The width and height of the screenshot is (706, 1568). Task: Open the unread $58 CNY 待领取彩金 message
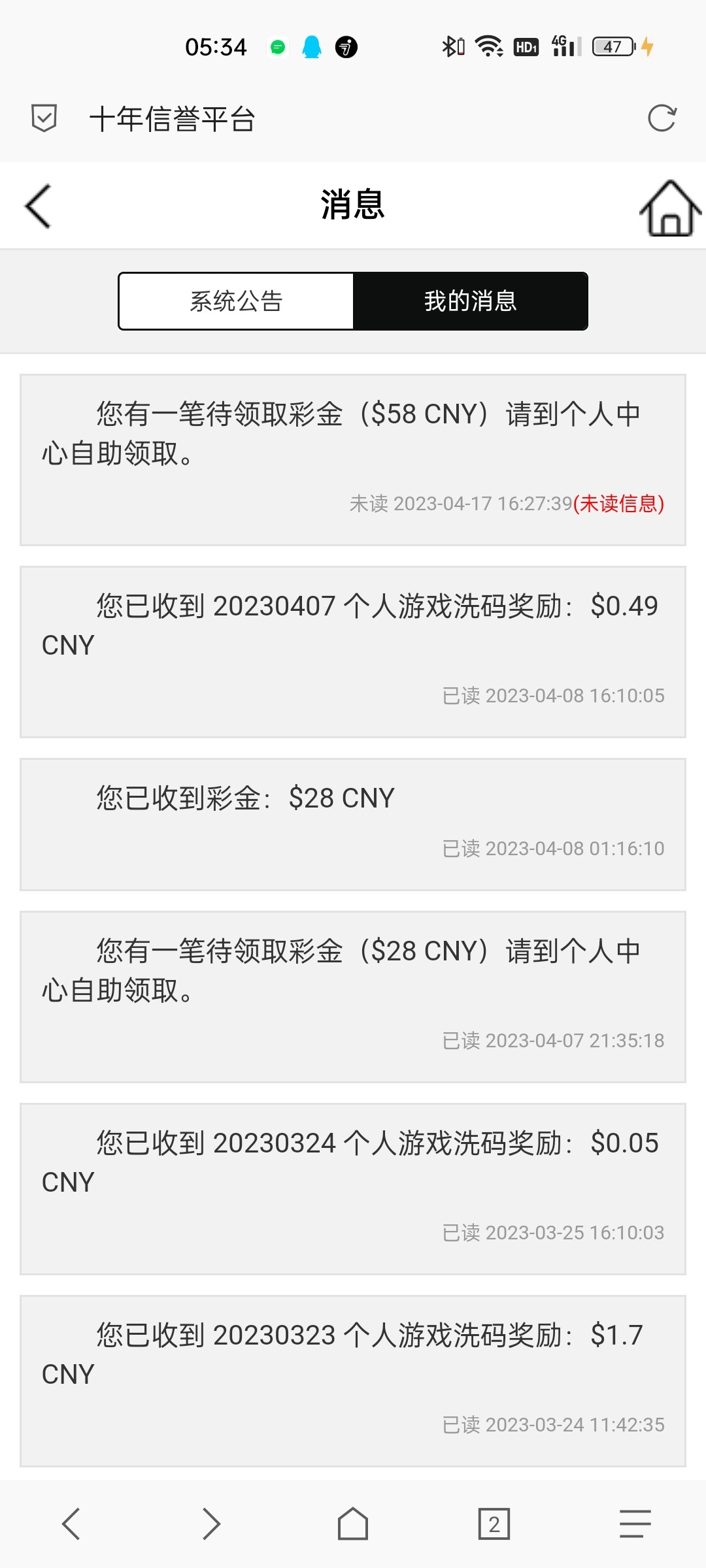[353, 459]
